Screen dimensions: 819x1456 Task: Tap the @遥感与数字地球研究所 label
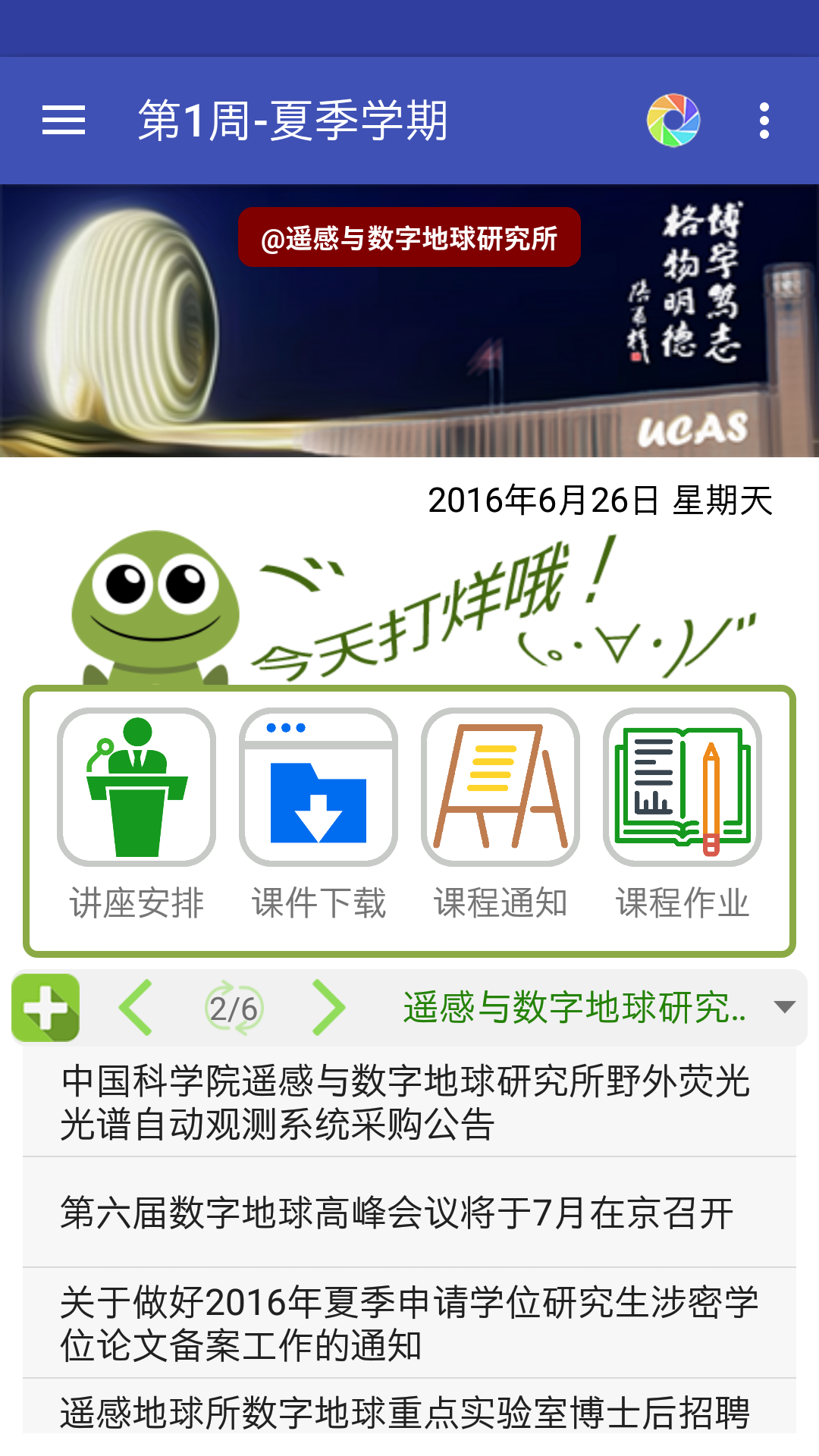click(409, 237)
